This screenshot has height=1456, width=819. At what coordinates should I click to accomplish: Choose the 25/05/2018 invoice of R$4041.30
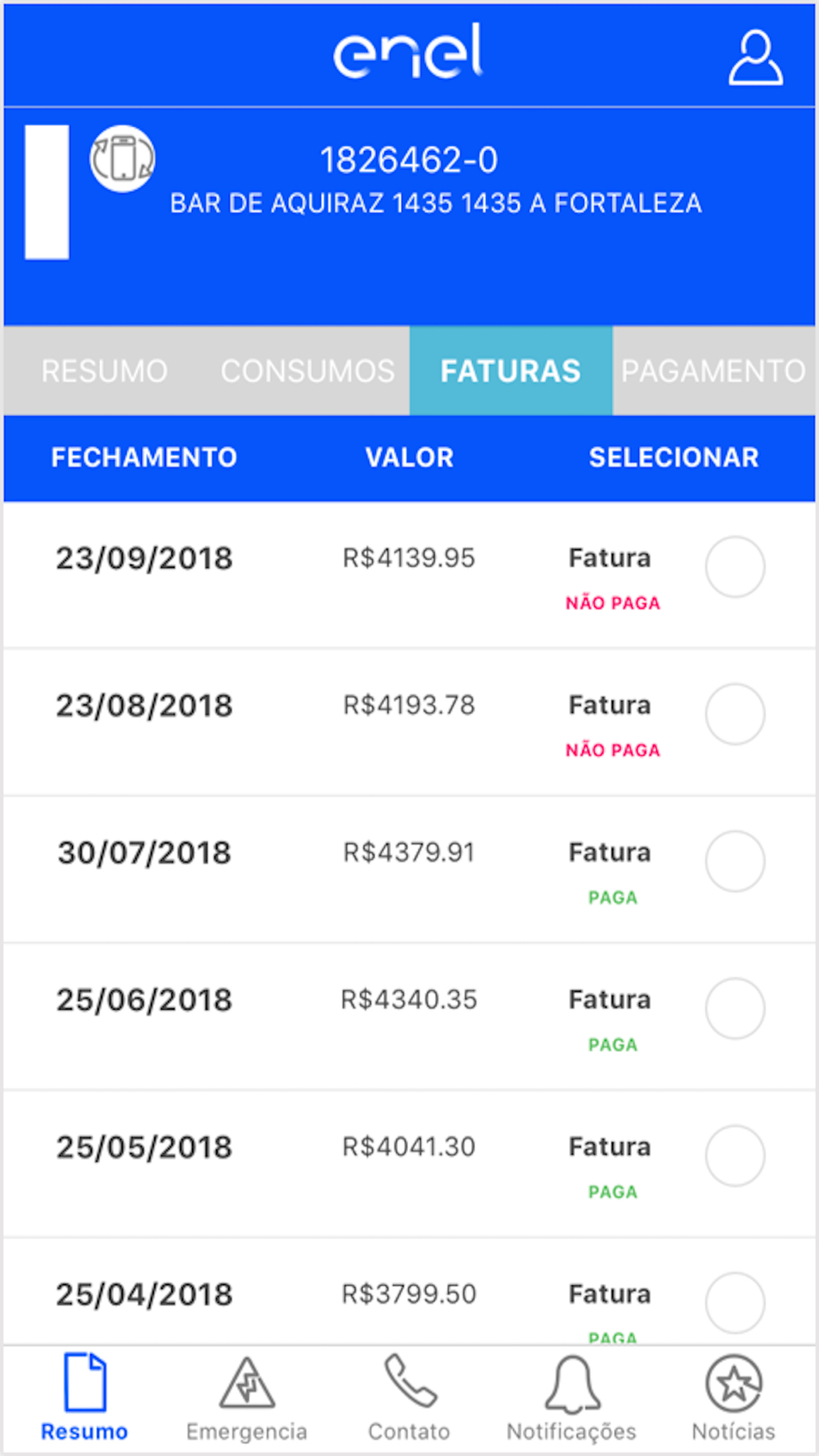click(735, 1155)
